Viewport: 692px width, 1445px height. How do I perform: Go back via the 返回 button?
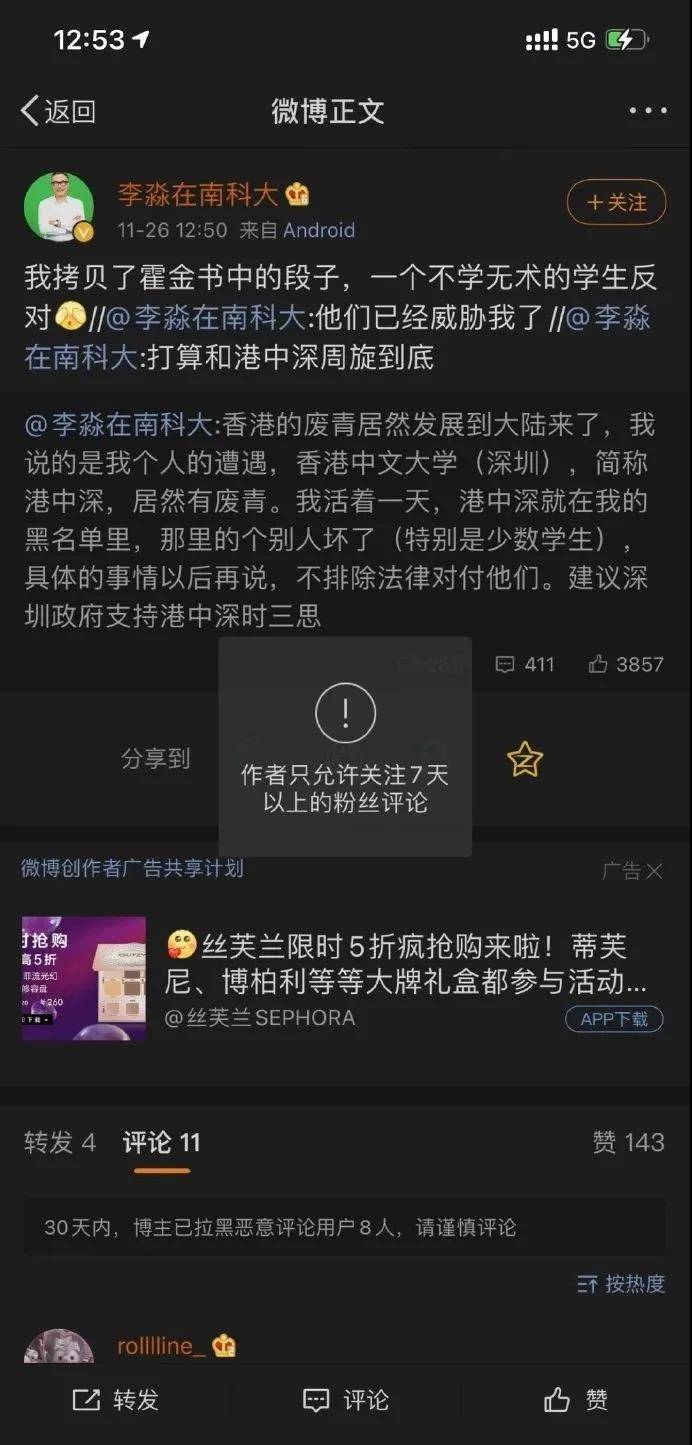pos(58,111)
